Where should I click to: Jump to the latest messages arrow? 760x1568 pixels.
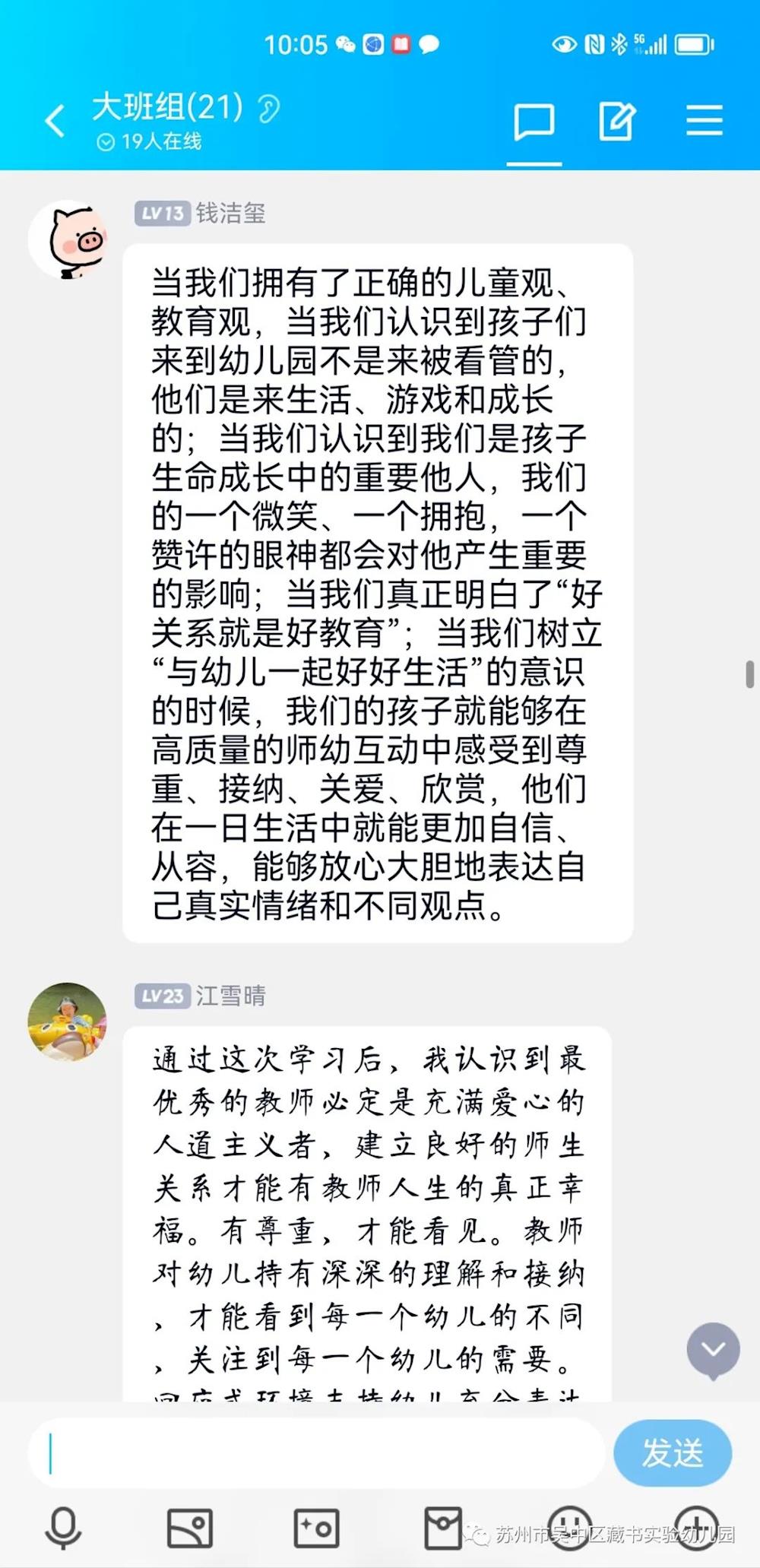[x=713, y=1349]
